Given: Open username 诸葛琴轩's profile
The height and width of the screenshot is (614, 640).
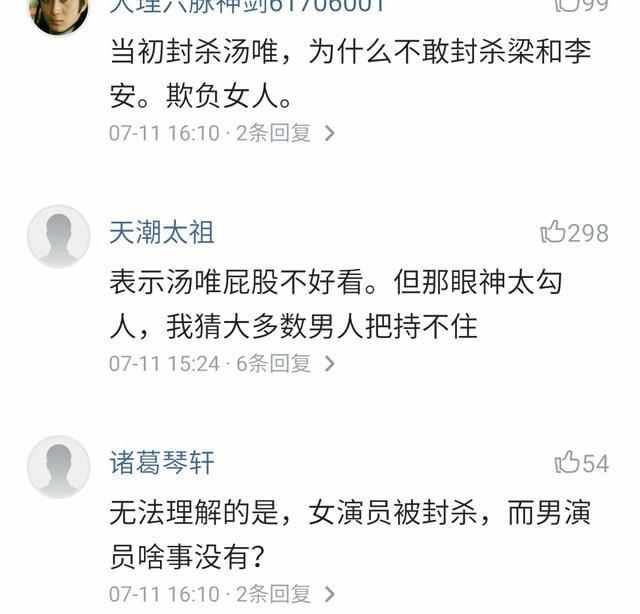Looking at the screenshot, I should pyautogui.click(x=161, y=463).
